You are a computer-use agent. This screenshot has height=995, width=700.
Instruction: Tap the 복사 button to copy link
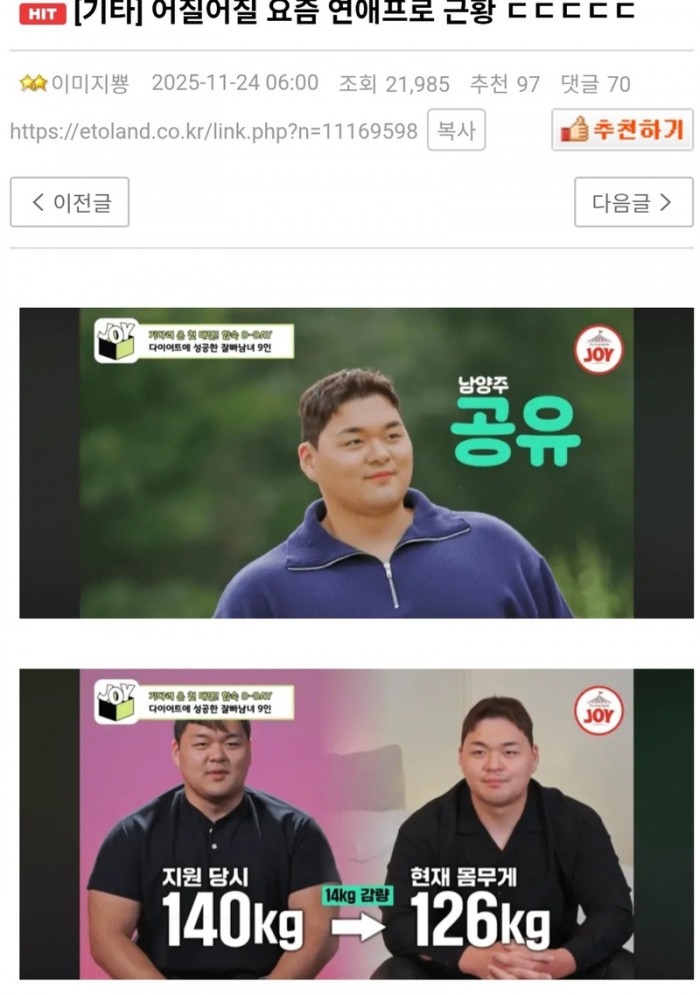(456, 130)
